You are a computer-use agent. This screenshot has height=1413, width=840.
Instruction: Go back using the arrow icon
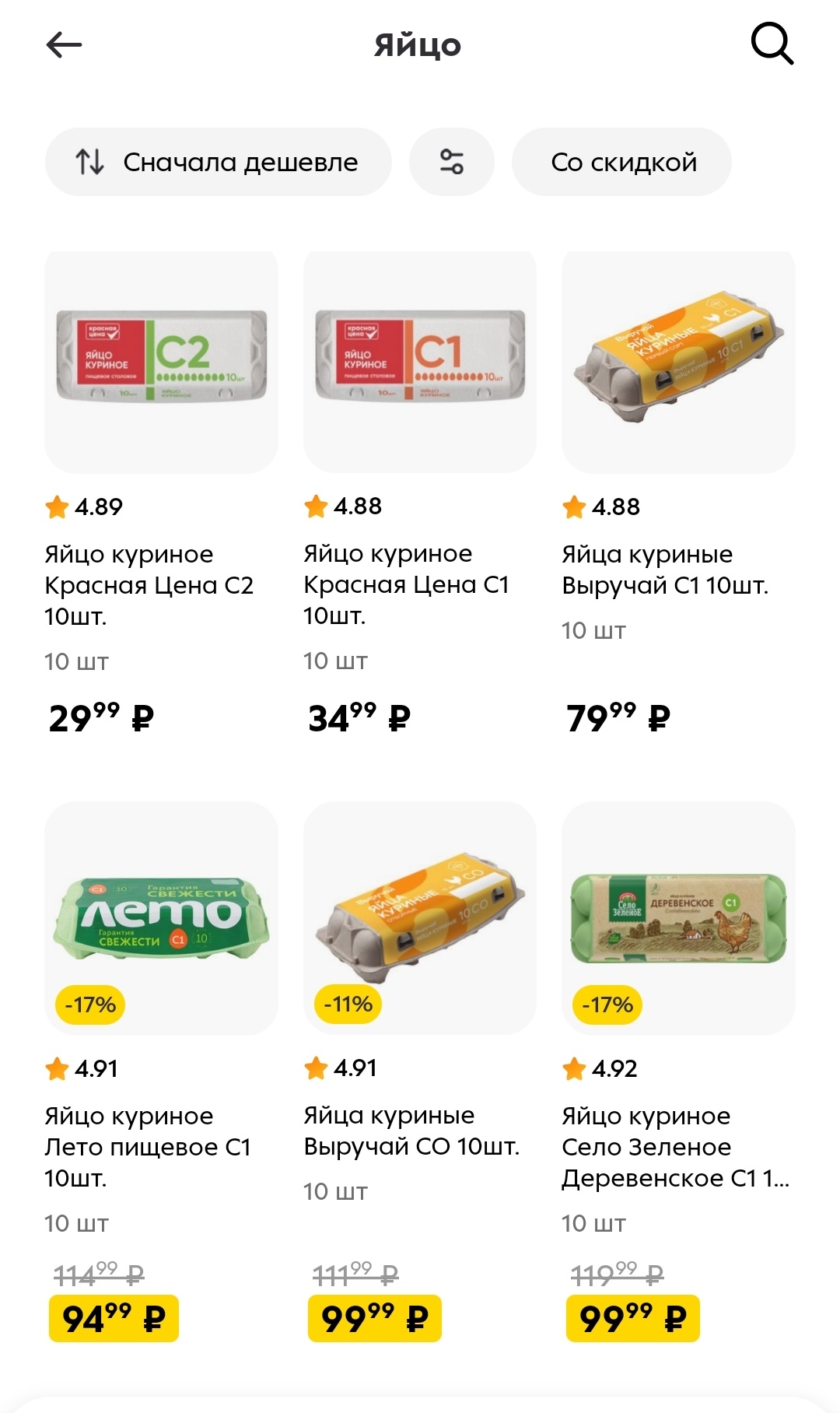[x=64, y=45]
